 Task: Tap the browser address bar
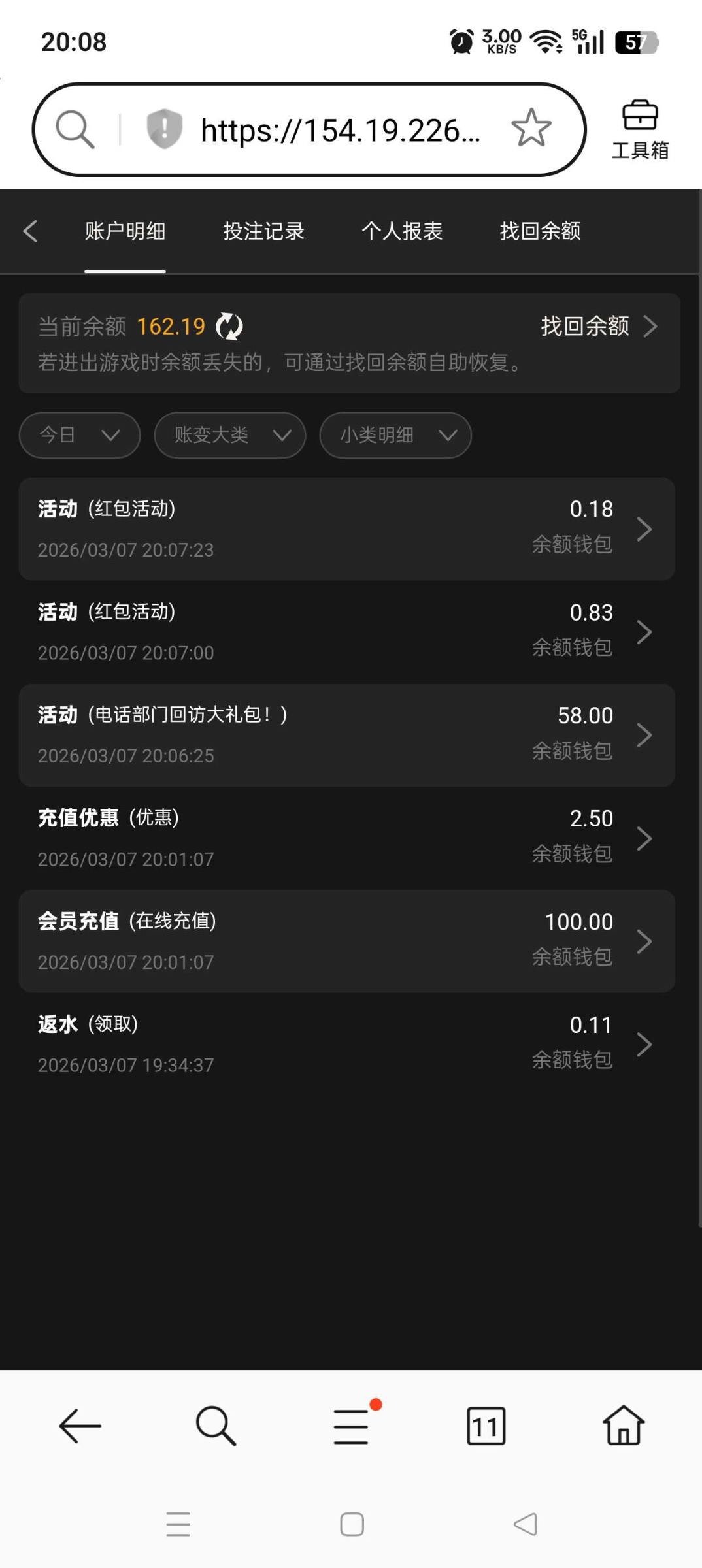[x=340, y=130]
